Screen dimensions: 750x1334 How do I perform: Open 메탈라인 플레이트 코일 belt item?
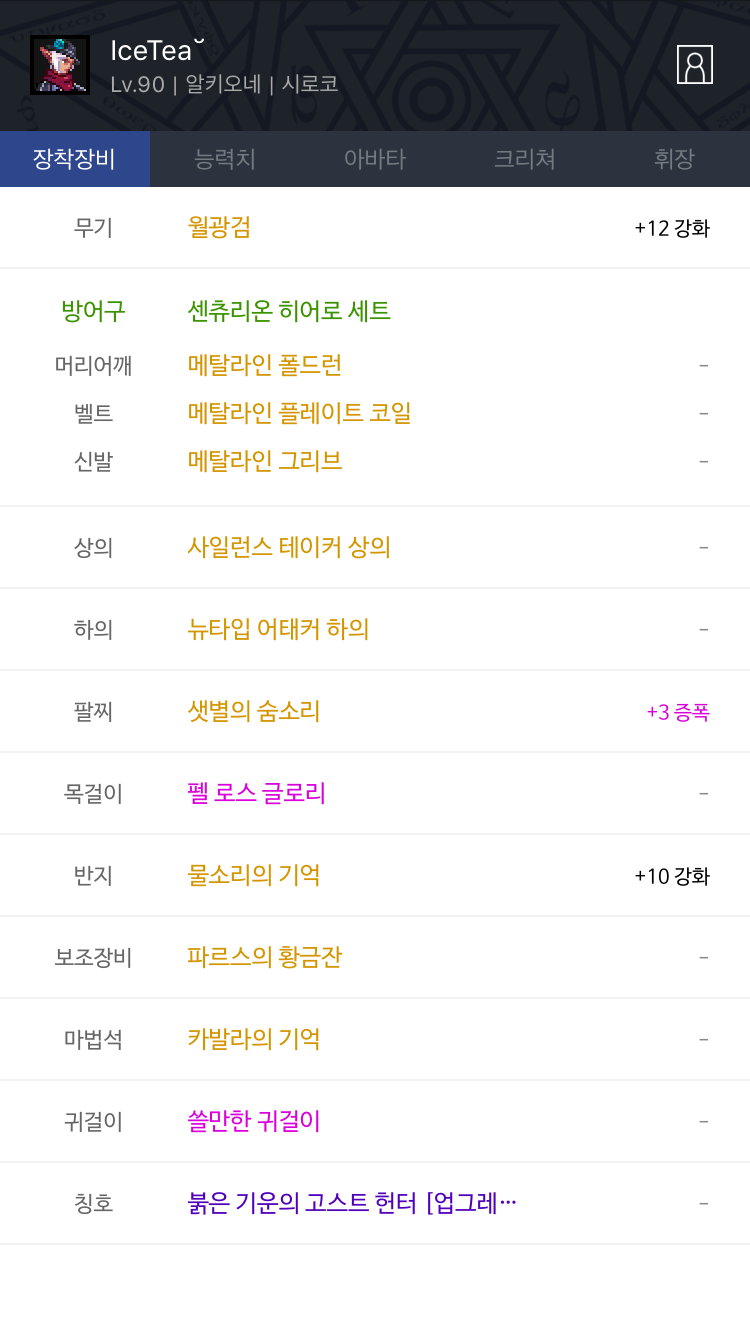tap(300, 413)
